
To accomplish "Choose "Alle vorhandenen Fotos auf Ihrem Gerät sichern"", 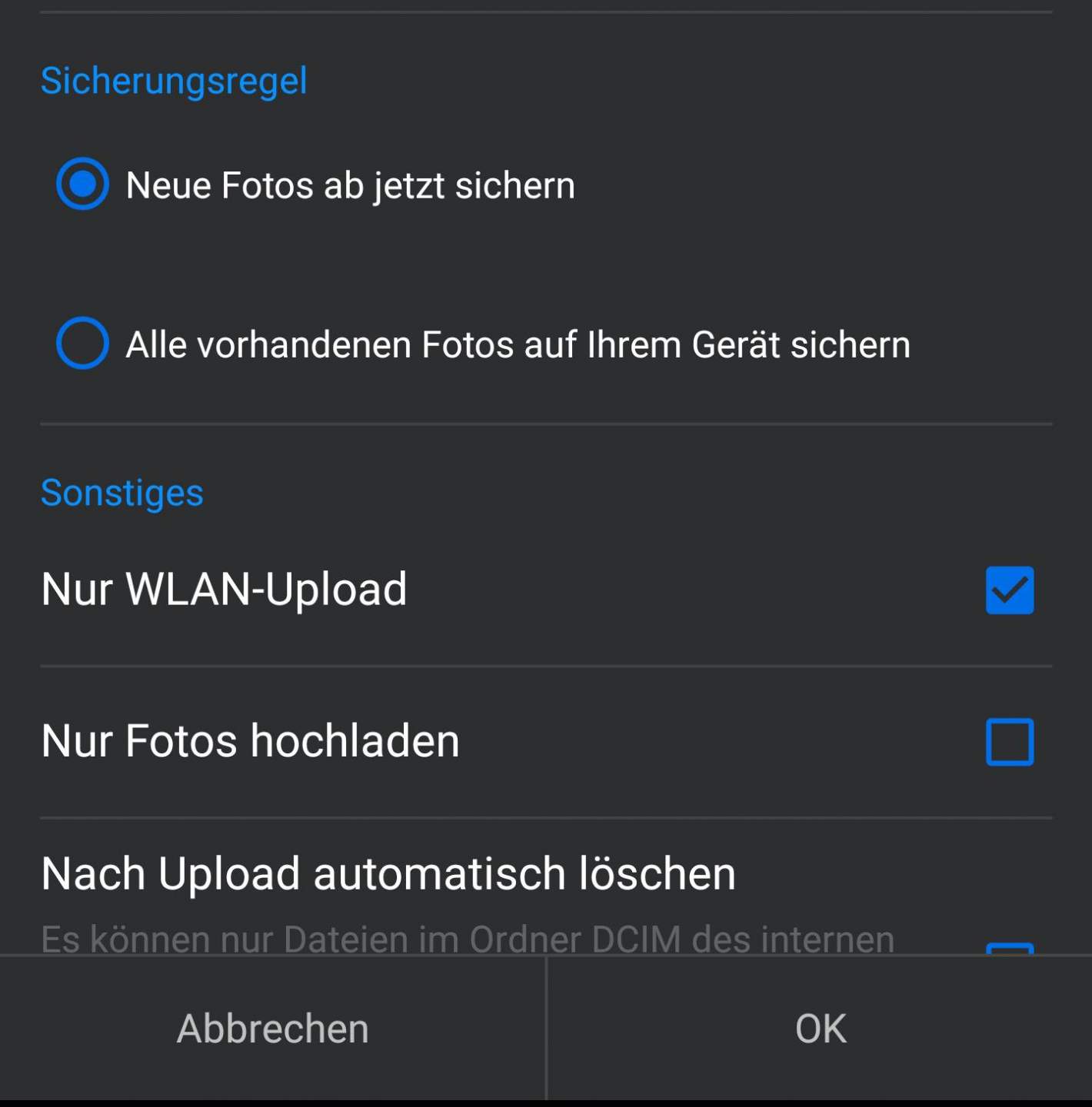I will point(82,343).
